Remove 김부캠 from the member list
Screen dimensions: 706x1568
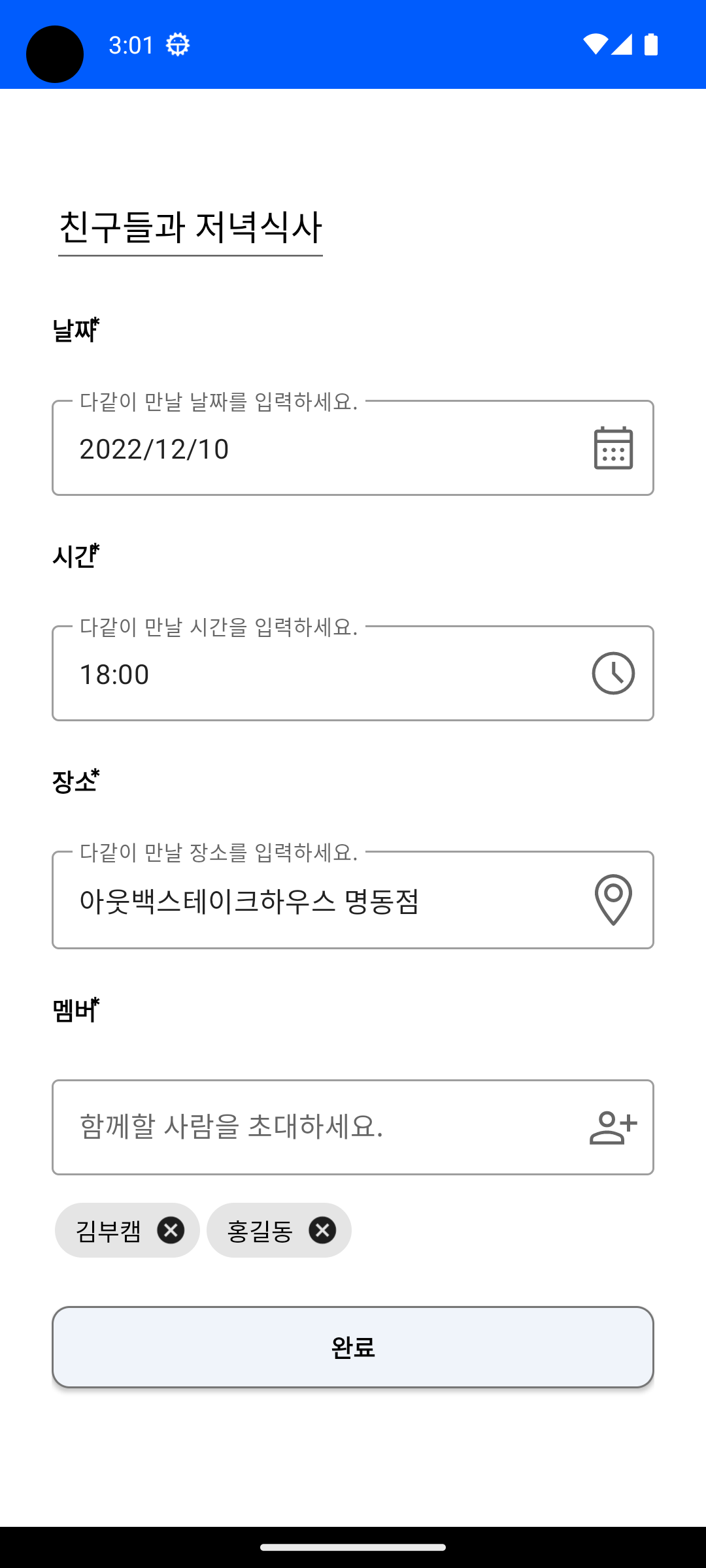click(170, 1230)
